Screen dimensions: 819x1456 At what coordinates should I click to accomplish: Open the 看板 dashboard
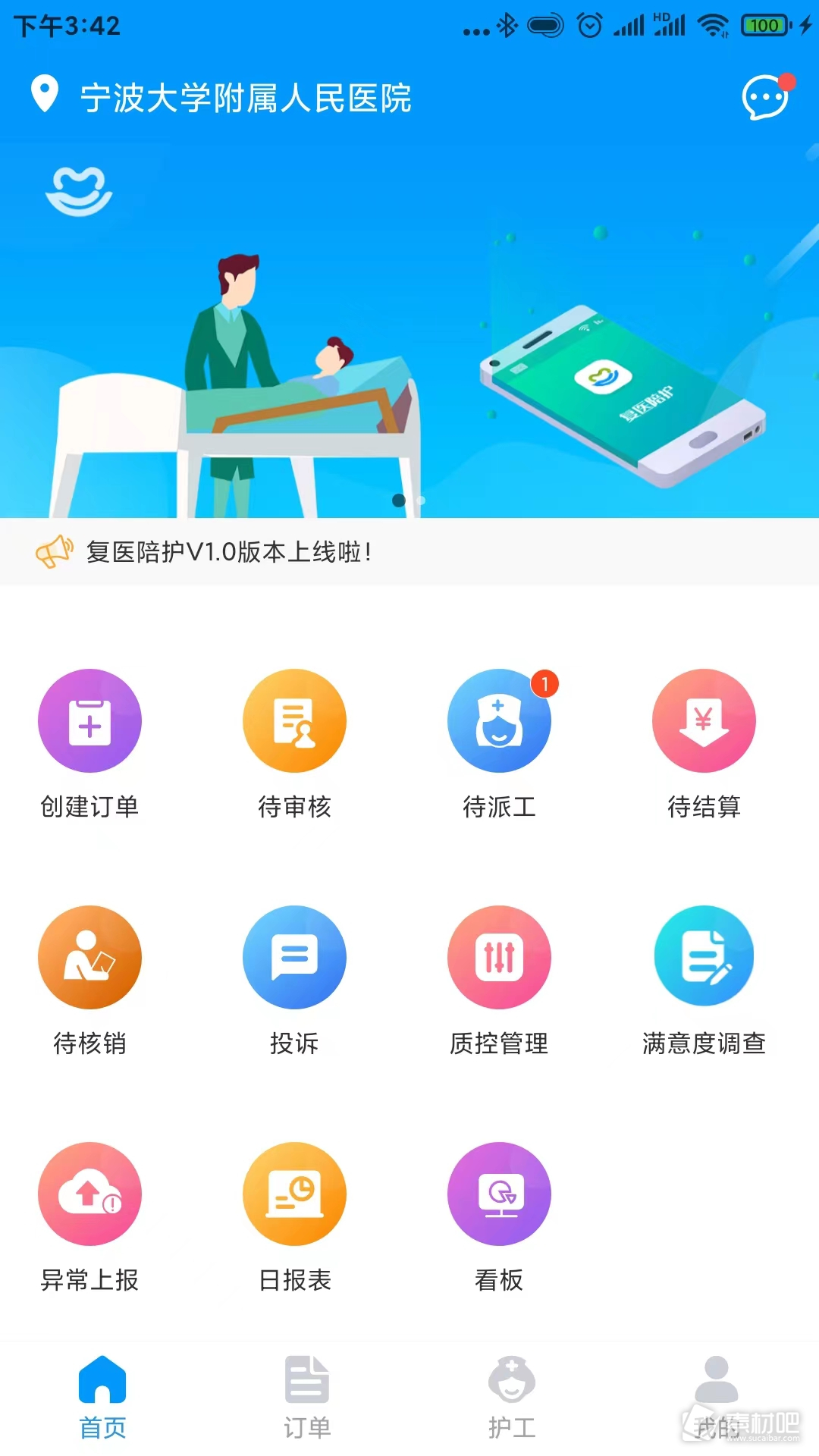point(499,1218)
